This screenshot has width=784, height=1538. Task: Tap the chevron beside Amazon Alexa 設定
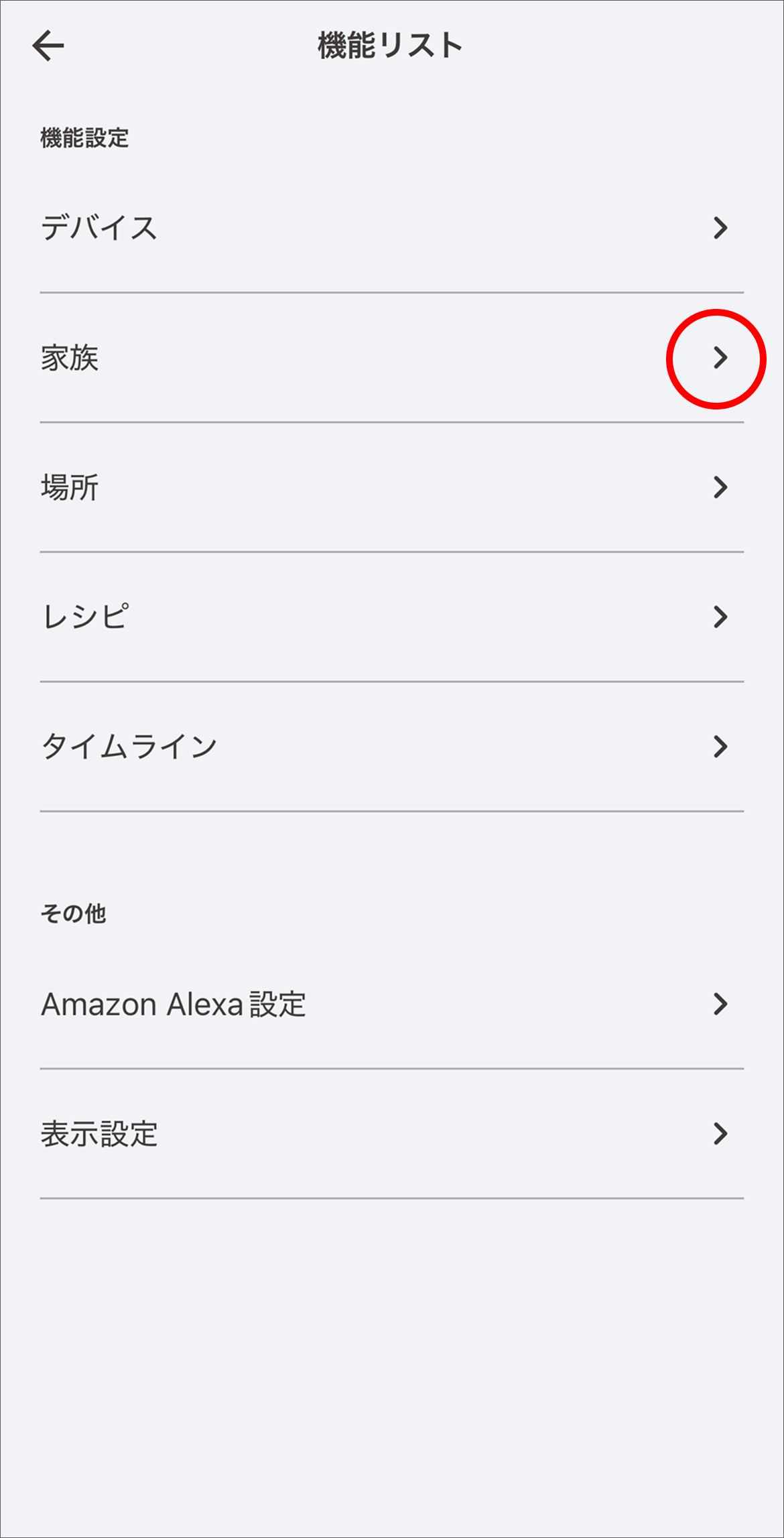point(722,1003)
